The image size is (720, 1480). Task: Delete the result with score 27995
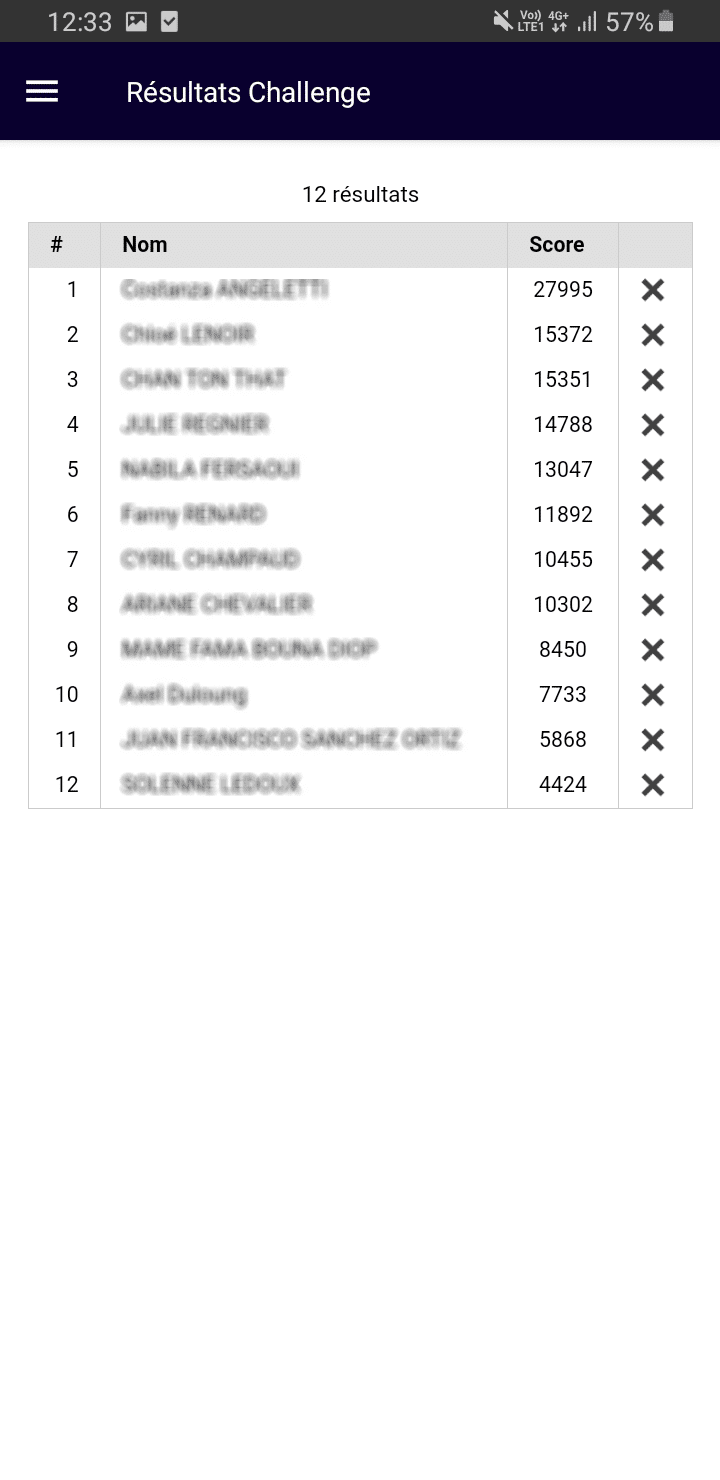coord(653,290)
